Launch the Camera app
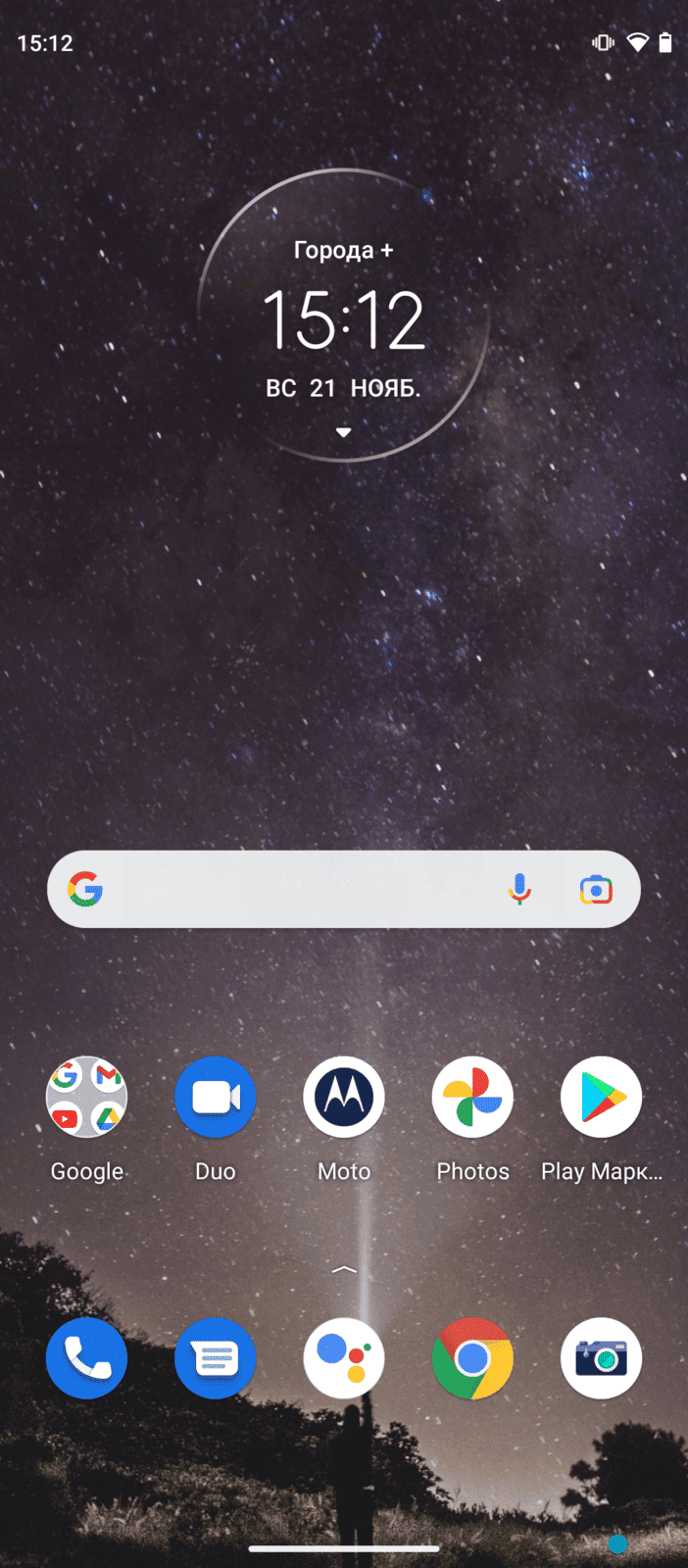Image resolution: width=688 pixels, height=1568 pixels. coord(601,1358)
